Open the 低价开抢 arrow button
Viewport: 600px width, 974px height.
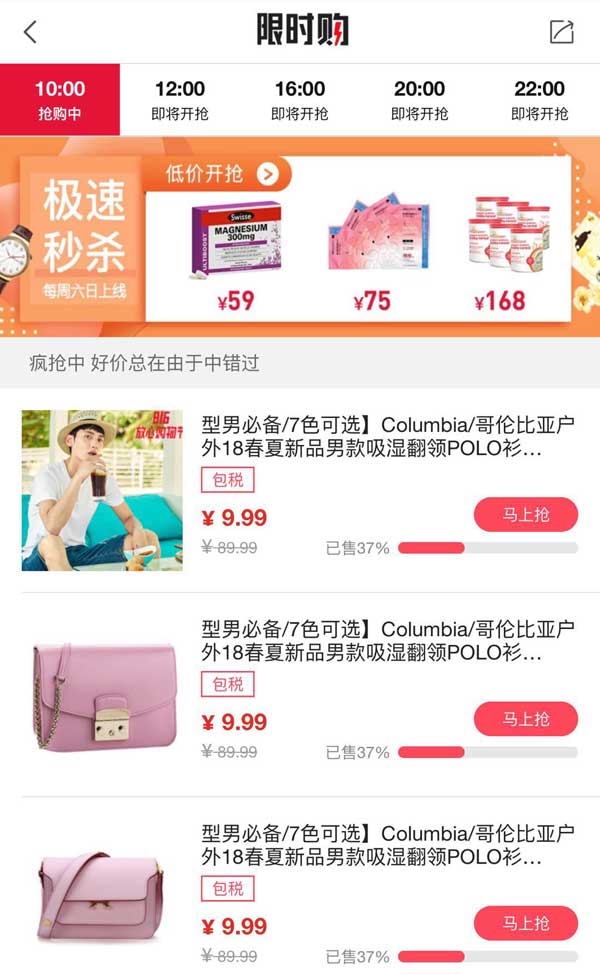pos(267,174)
